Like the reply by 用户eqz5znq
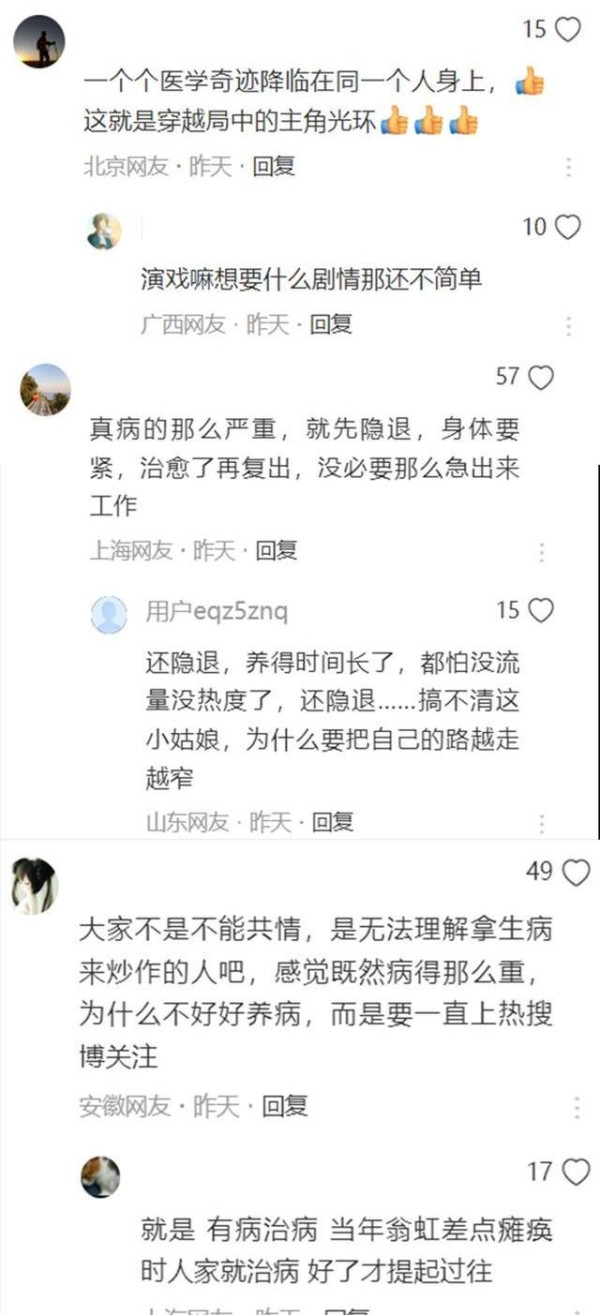 pos(541,611)
